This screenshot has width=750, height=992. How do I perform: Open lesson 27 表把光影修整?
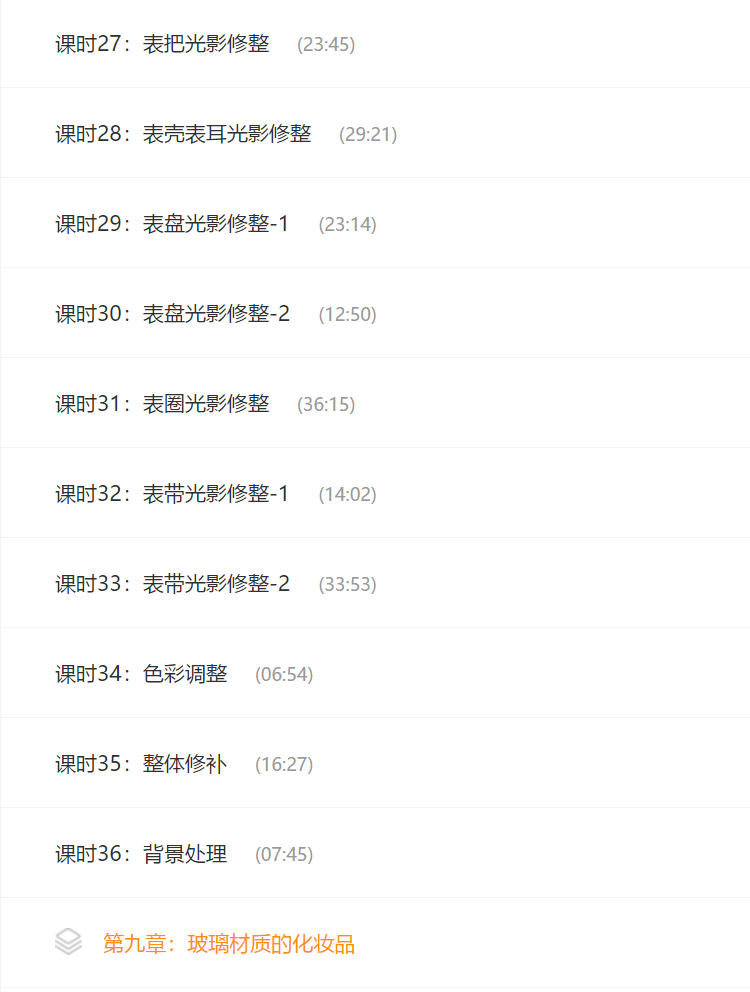162,44
